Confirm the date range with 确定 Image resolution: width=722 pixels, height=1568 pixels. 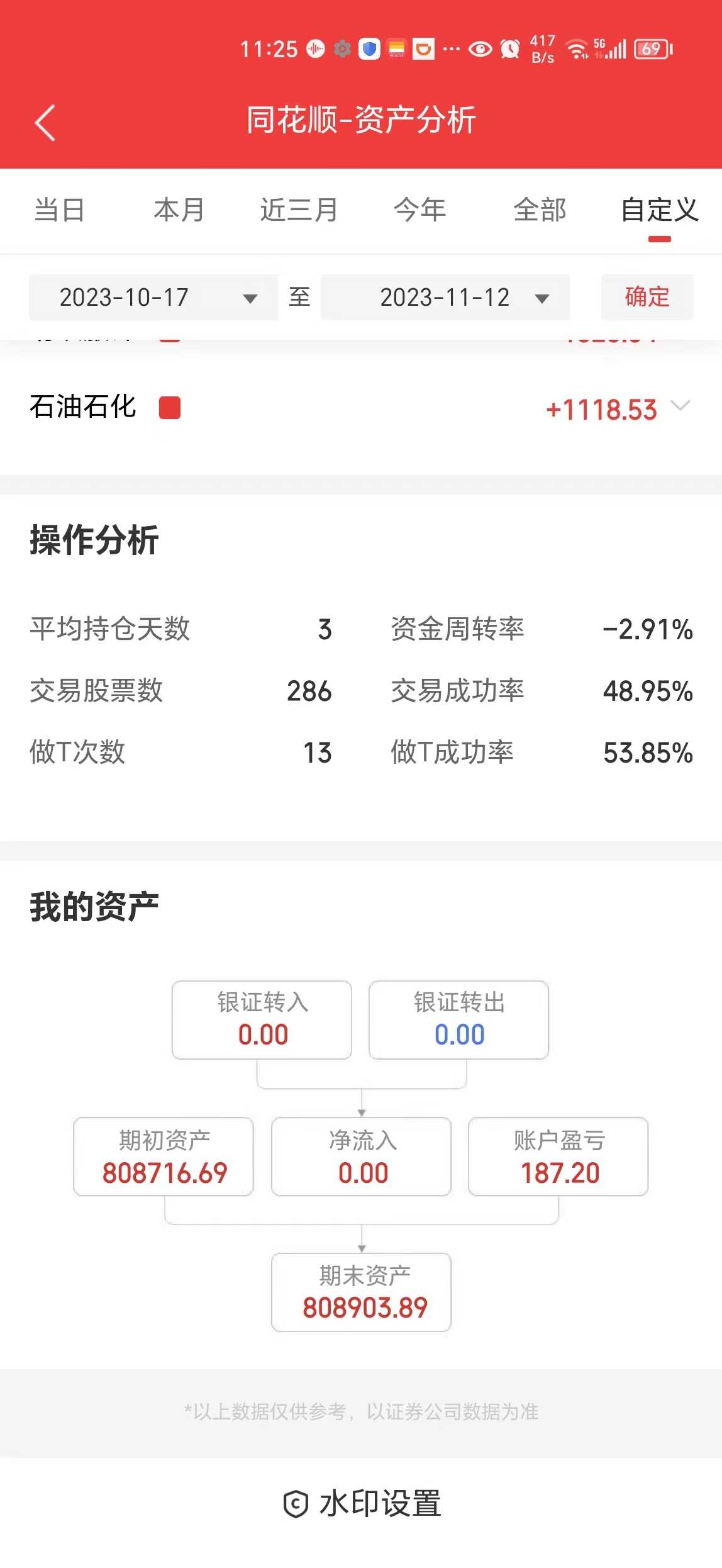pyautogui.click(x=647, y=297)
